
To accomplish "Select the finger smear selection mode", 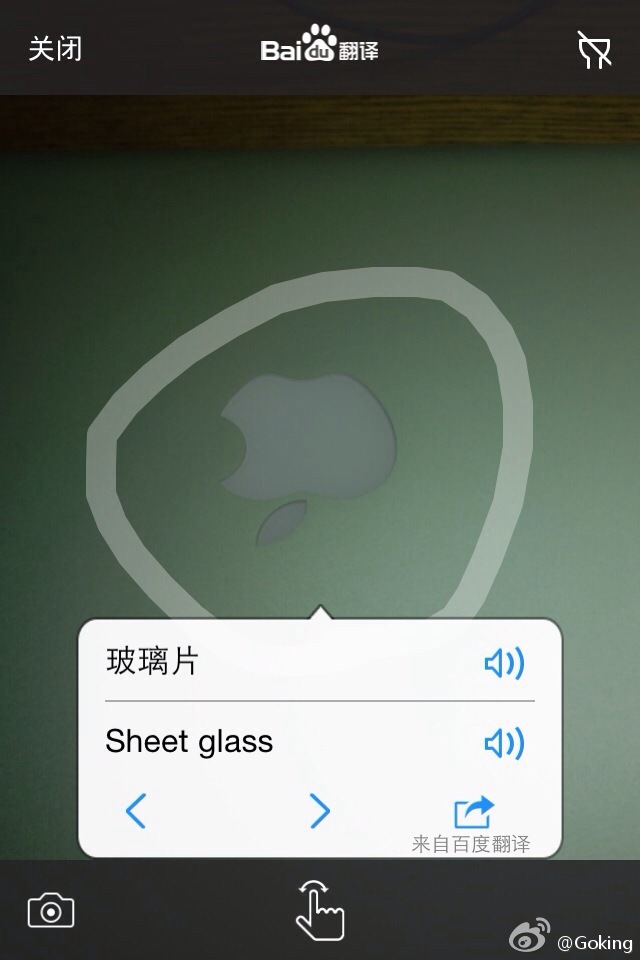I will pos(320,910).
